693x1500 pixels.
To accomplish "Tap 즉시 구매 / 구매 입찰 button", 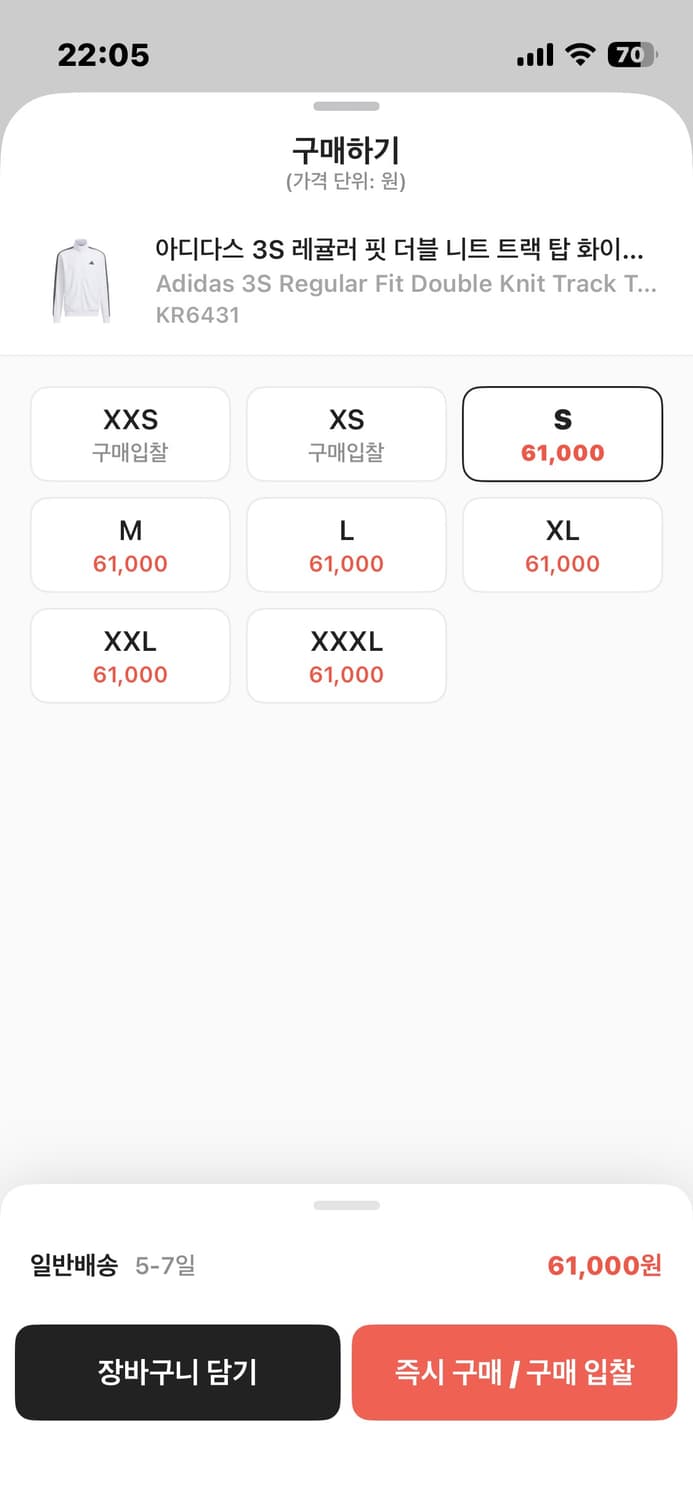I will click(x=514, y=1372).
